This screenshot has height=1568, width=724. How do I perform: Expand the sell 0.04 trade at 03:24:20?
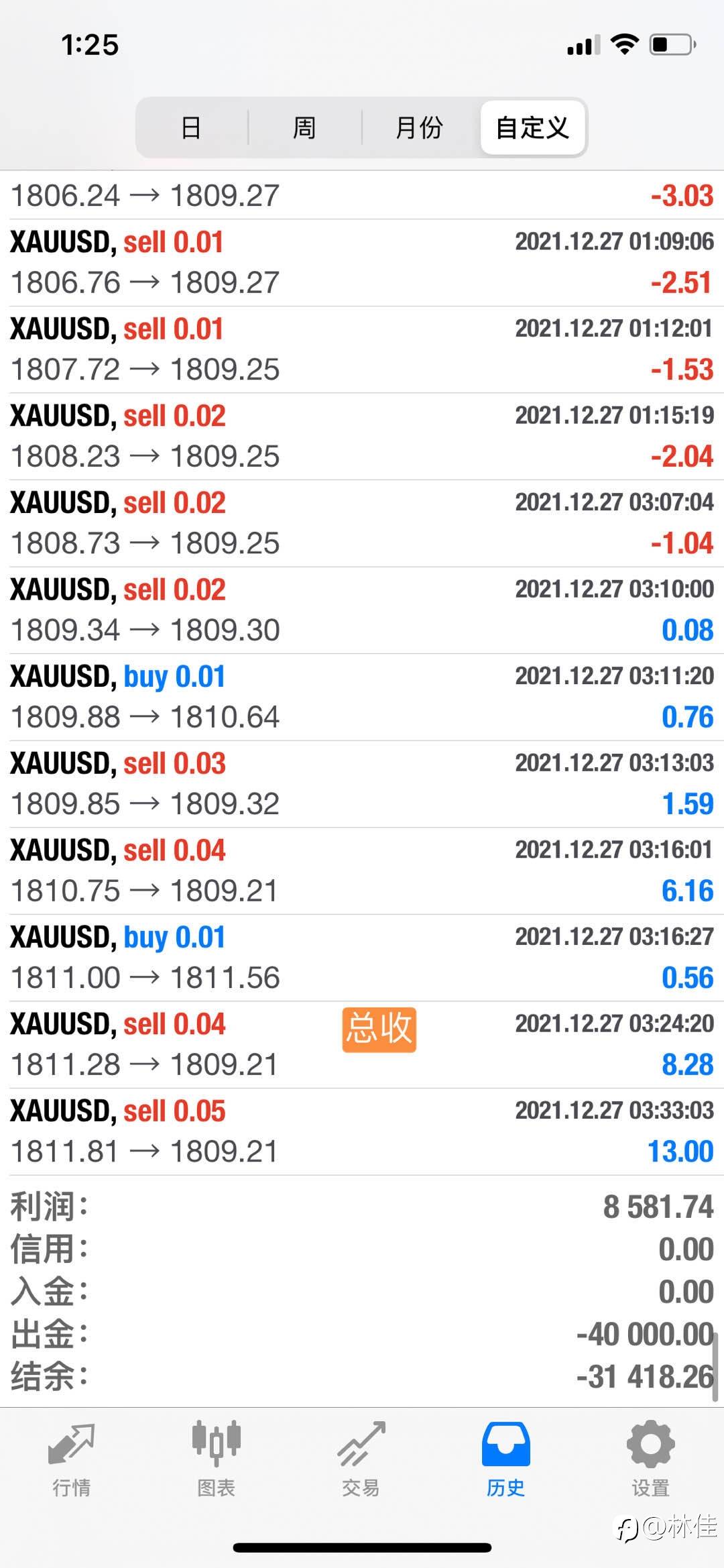point(362,1045)
